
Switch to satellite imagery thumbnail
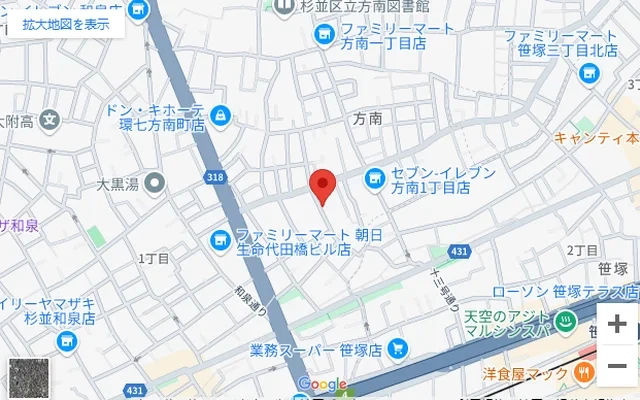click(28, 375)
